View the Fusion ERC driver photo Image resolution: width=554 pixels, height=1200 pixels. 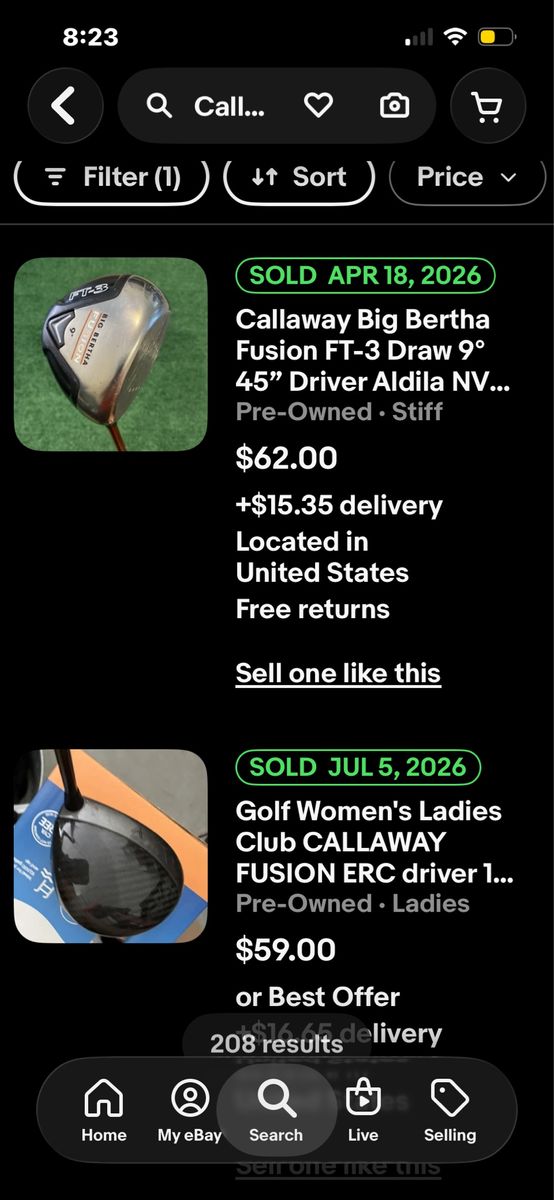pos(110,846)
